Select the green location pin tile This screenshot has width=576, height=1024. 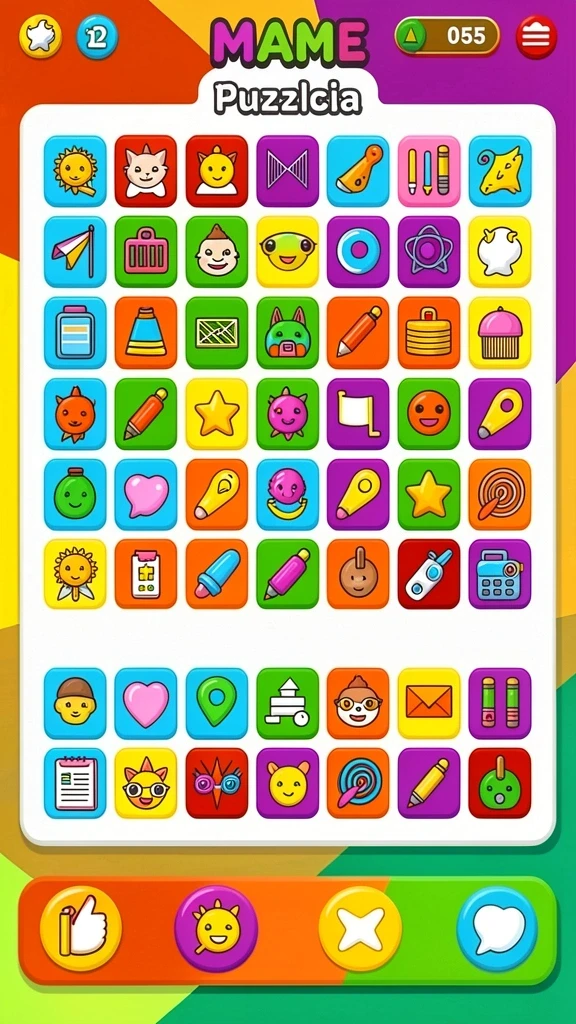pos(217,703)
